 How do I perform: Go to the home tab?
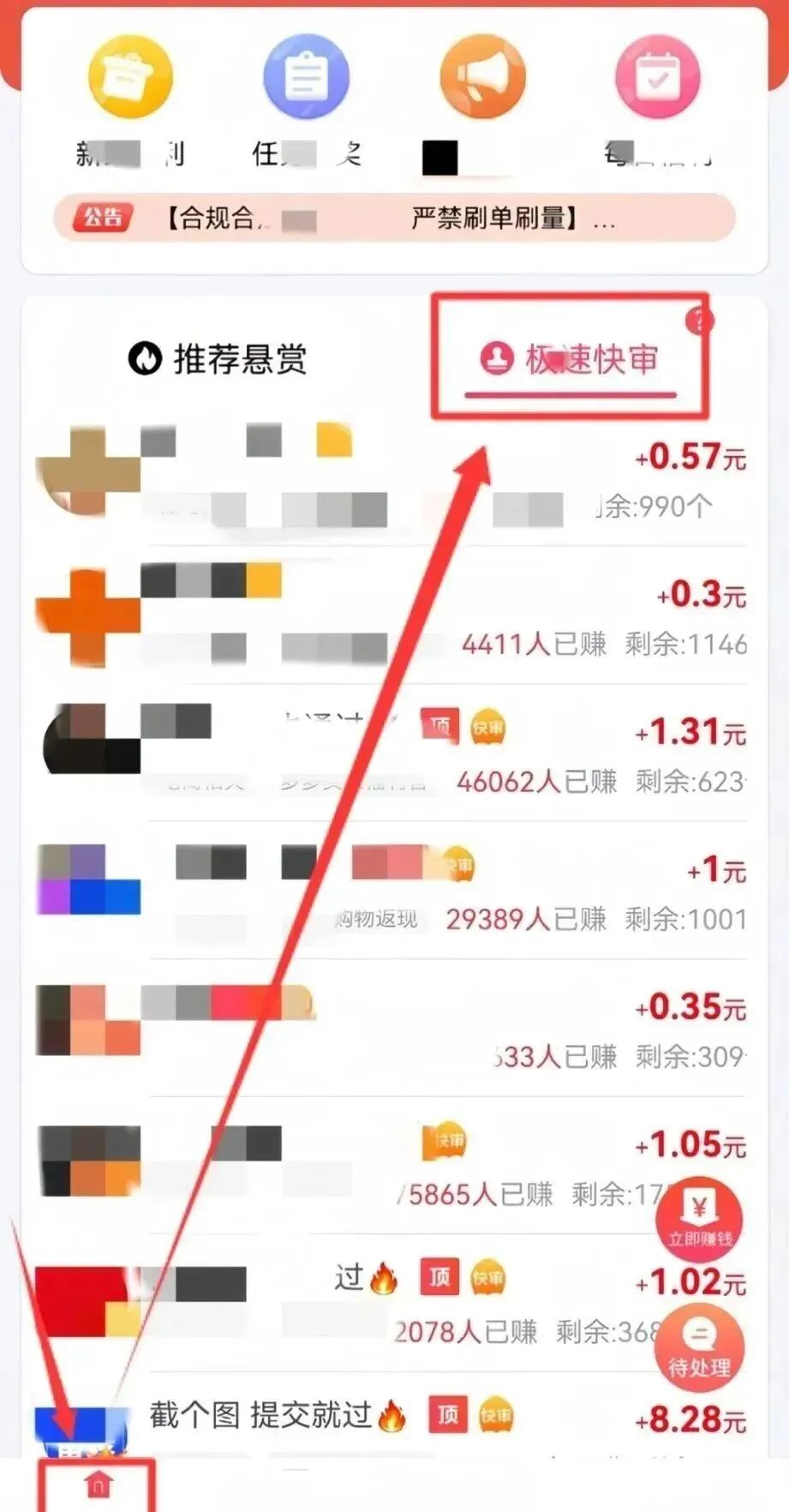click(99, 1485)
